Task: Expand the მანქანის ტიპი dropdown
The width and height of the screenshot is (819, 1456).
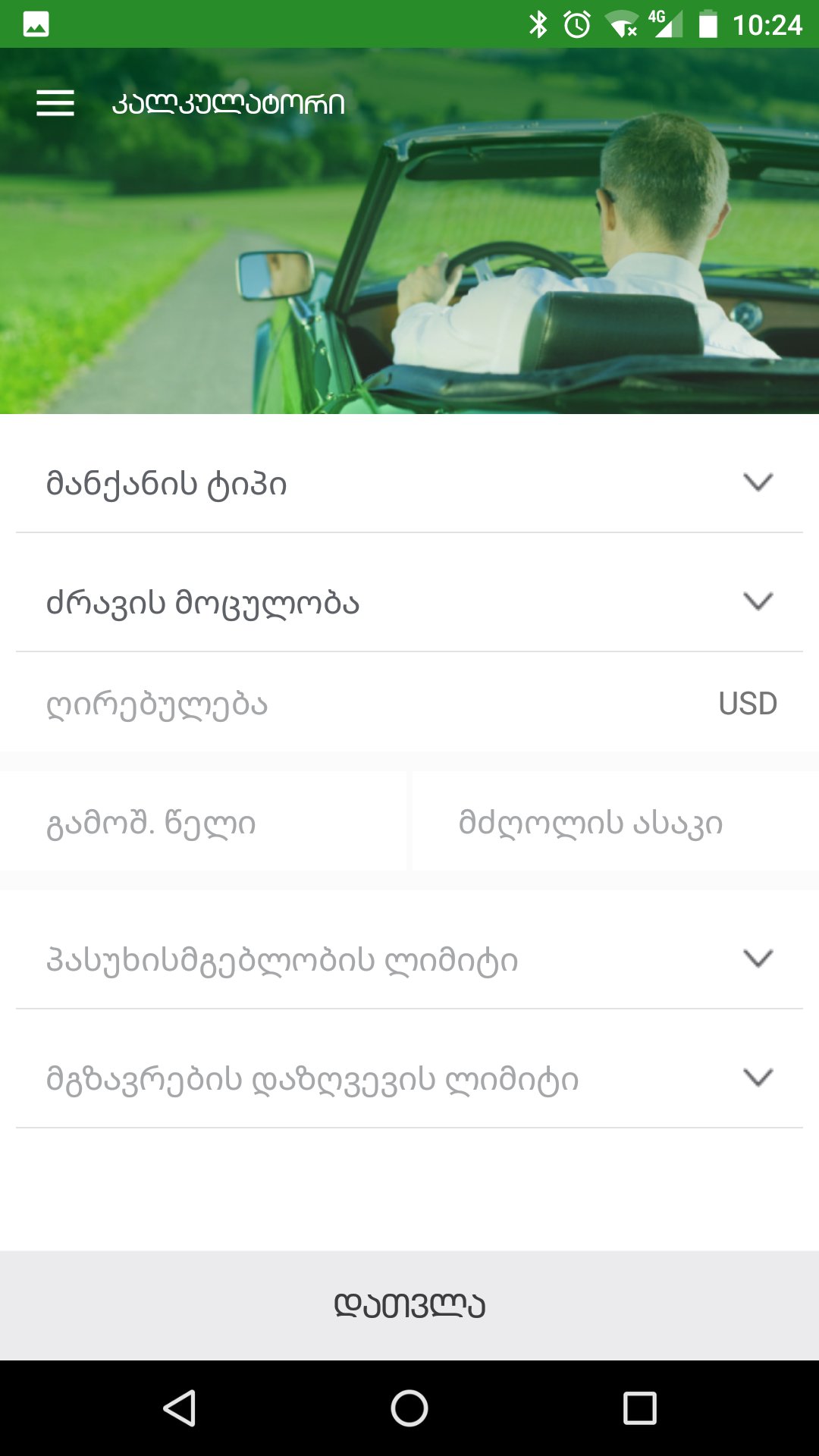Action: tap(409, 483)
